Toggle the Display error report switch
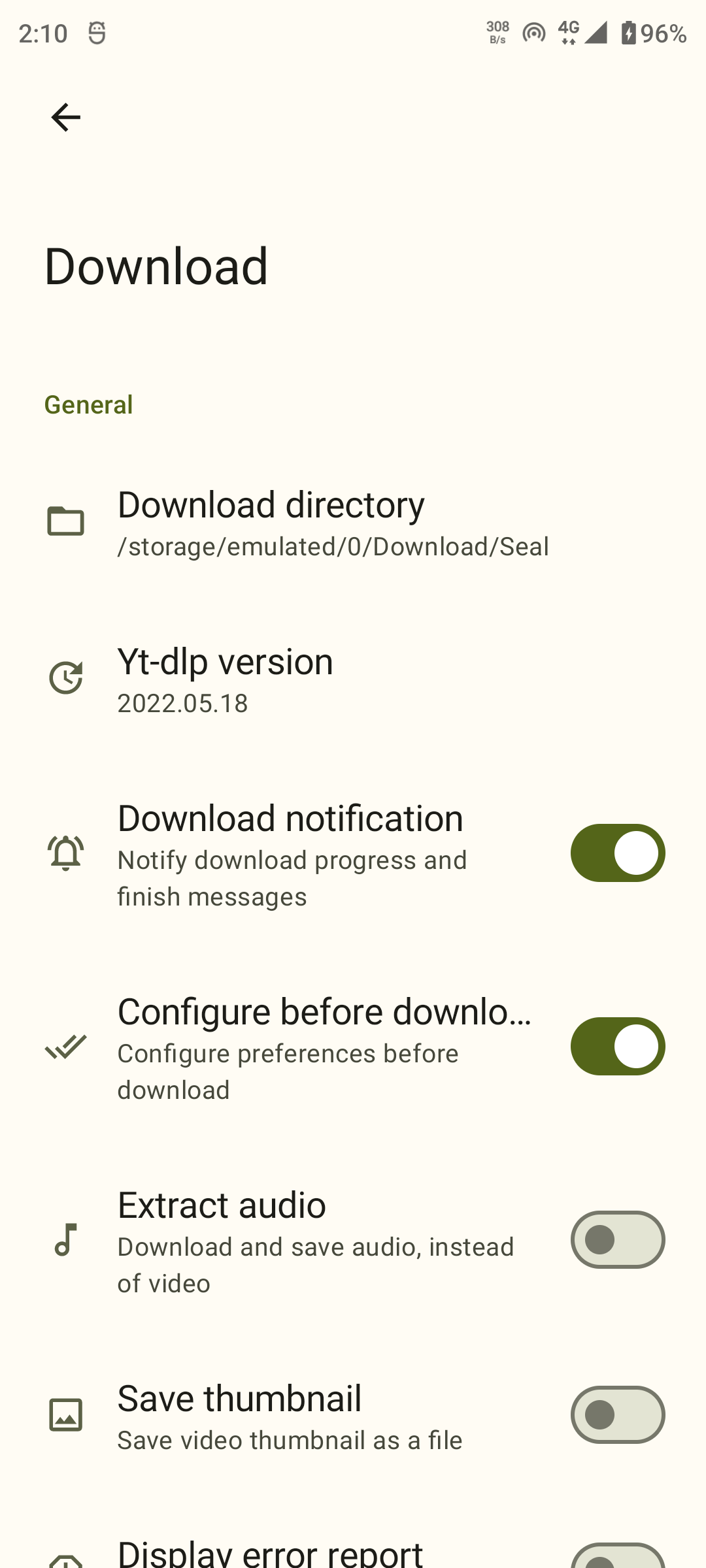This screenshot has height=1568, width=706. tap(617, 1558)
